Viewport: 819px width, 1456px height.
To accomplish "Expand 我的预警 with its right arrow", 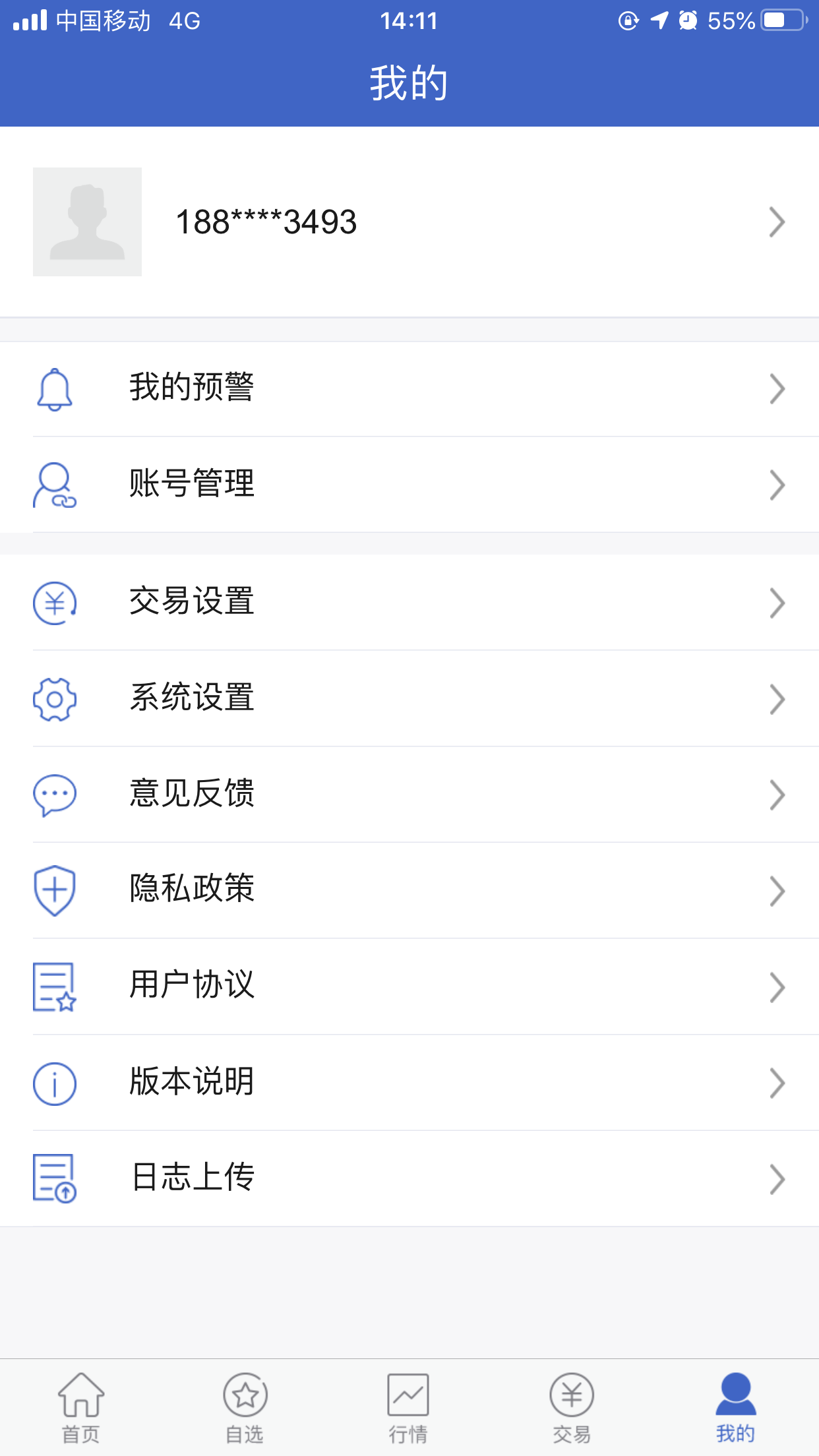I will (x=777, y=389).
